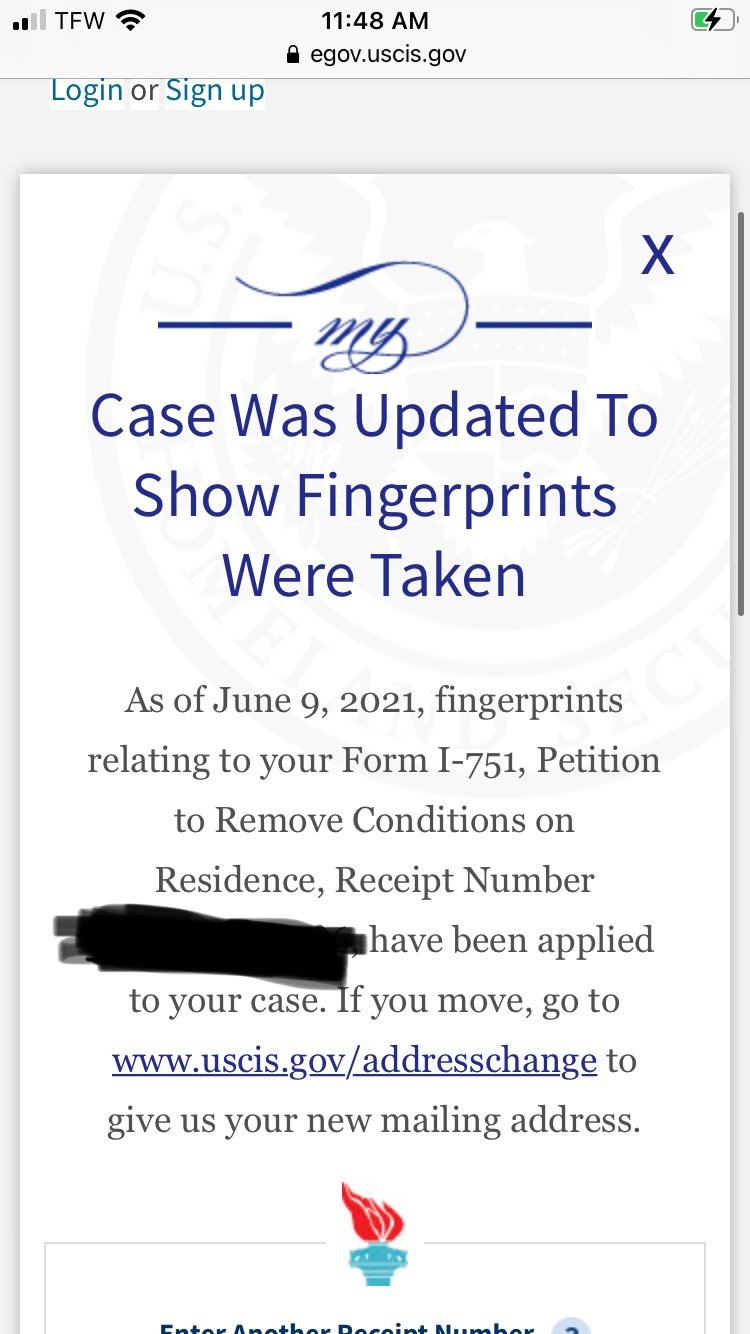
Task: Close the case status popup with X
Action: [657, 255]
